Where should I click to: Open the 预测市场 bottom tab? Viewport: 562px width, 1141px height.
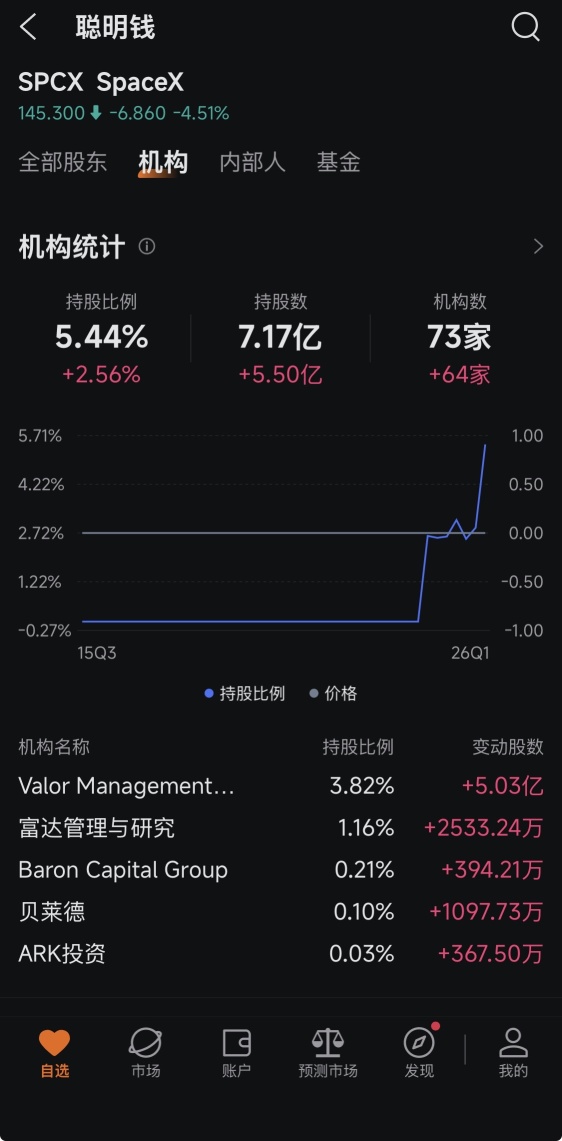click(328, 1054)
